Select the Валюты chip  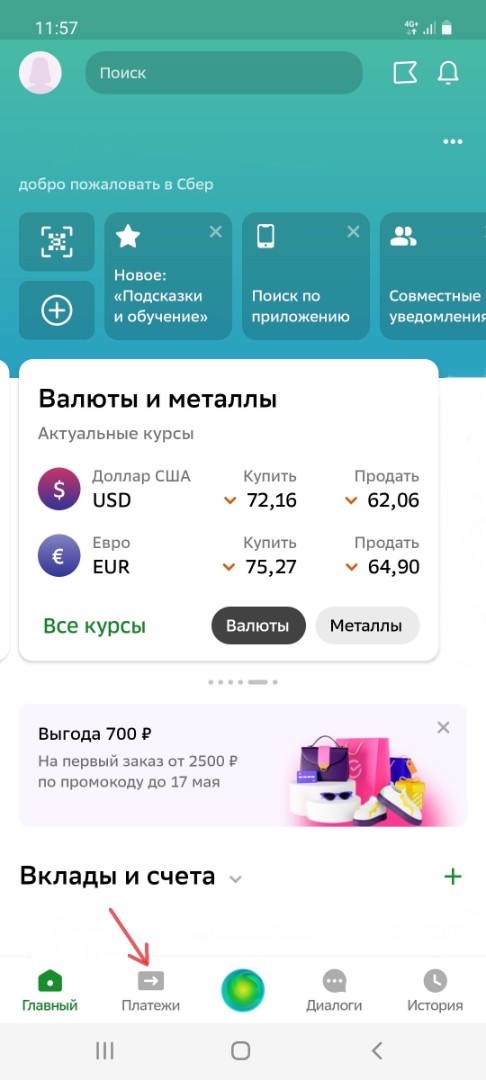pyautogui.click(x=258, y=625)
